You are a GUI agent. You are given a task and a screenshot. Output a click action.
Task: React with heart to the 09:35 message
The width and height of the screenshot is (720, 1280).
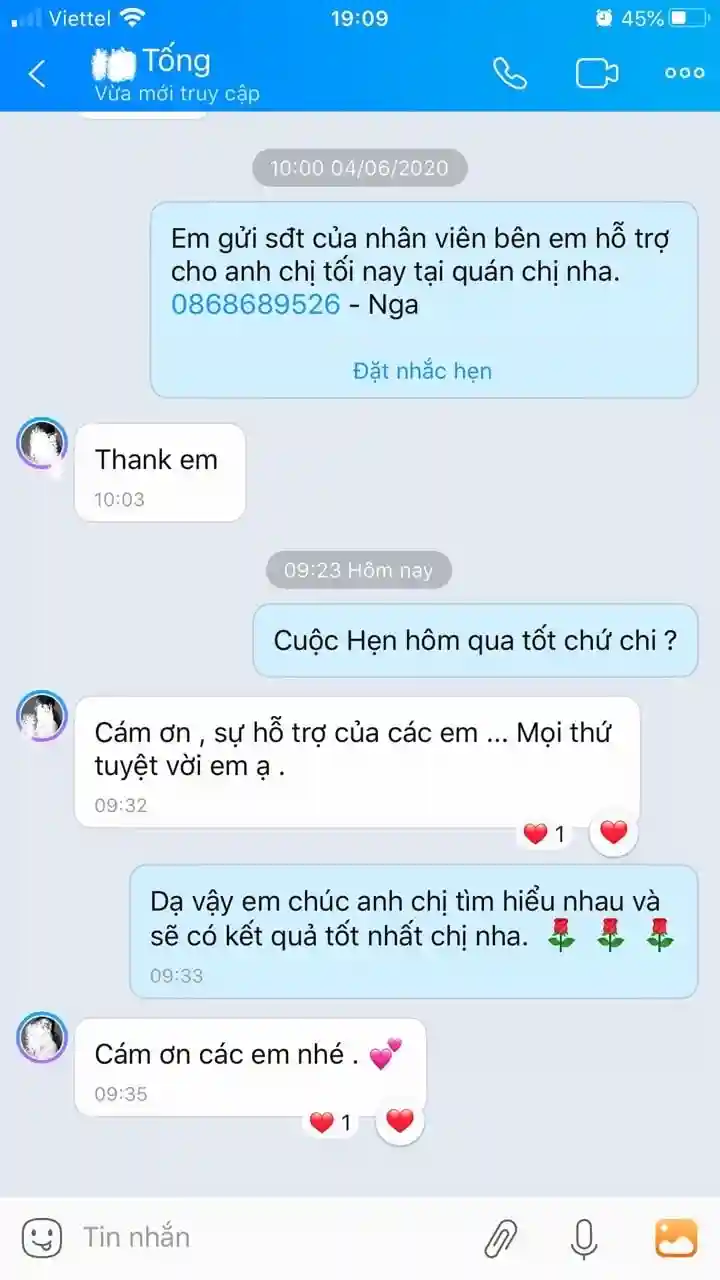pyautogui.click(x=399, y=1121)
